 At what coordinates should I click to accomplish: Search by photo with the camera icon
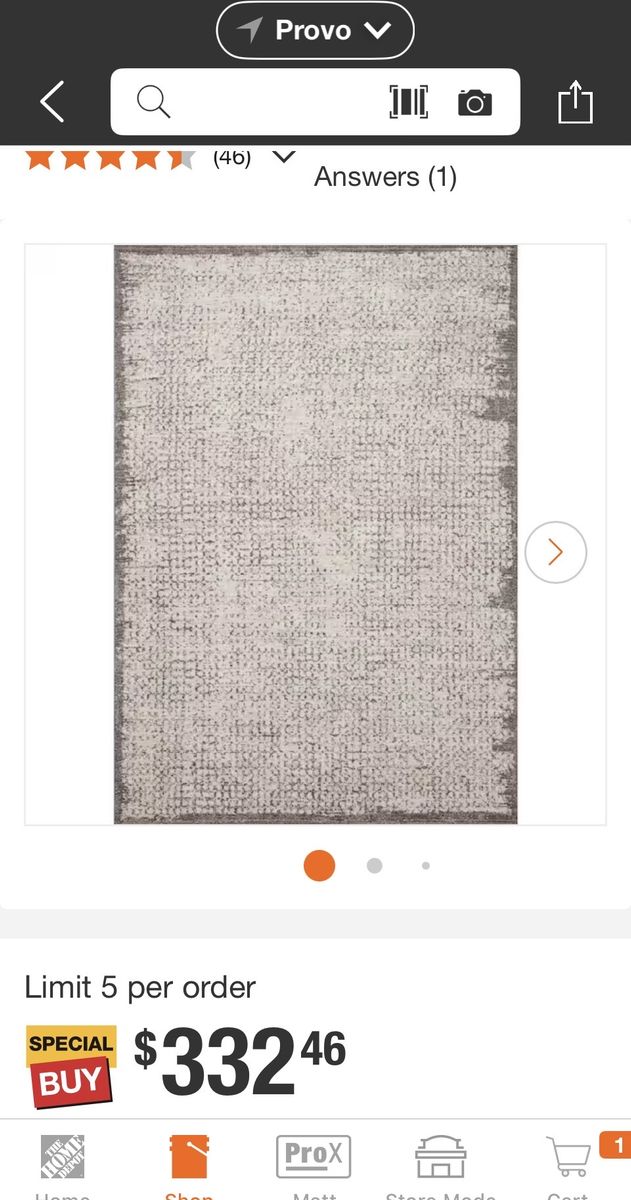(x=475, y=102)
